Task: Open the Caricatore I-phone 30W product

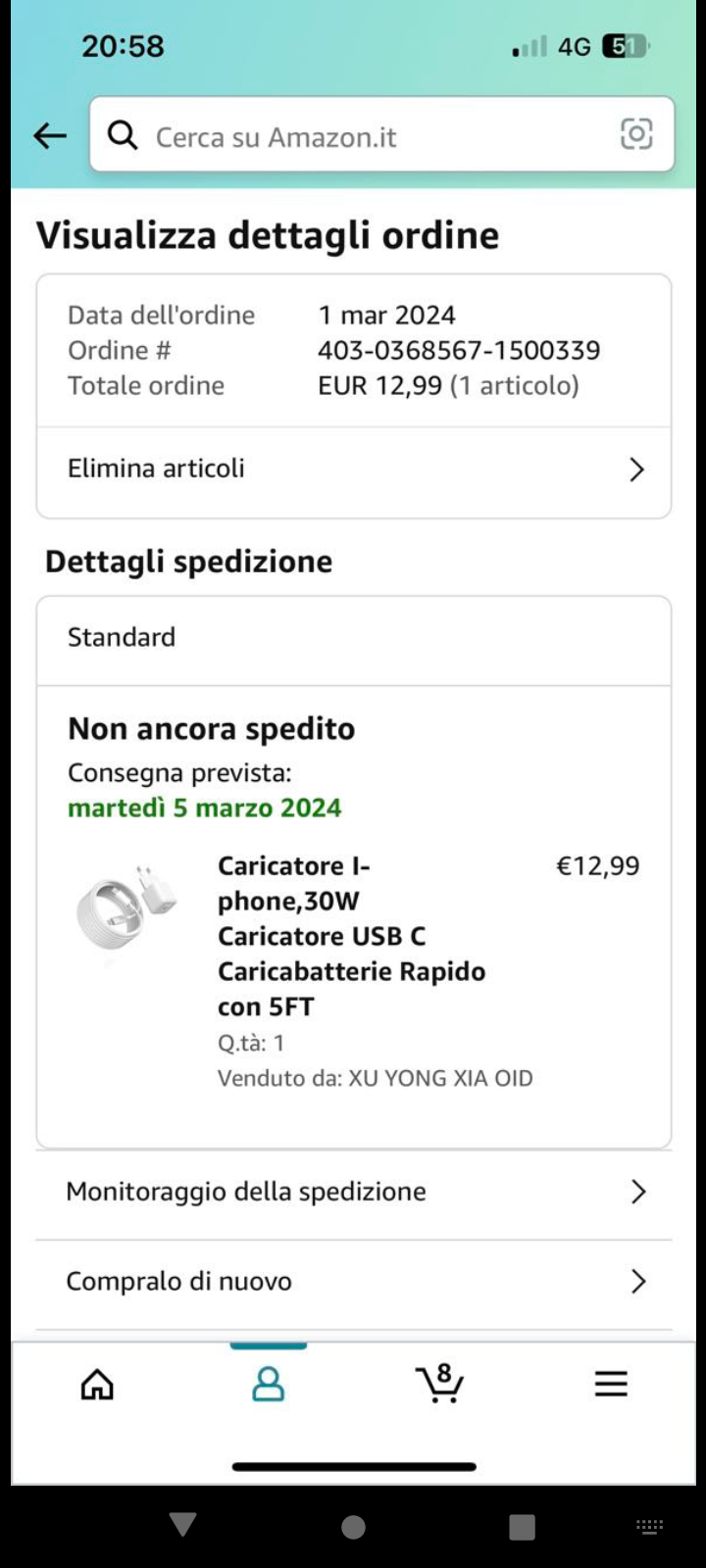Action: (351, 935)
